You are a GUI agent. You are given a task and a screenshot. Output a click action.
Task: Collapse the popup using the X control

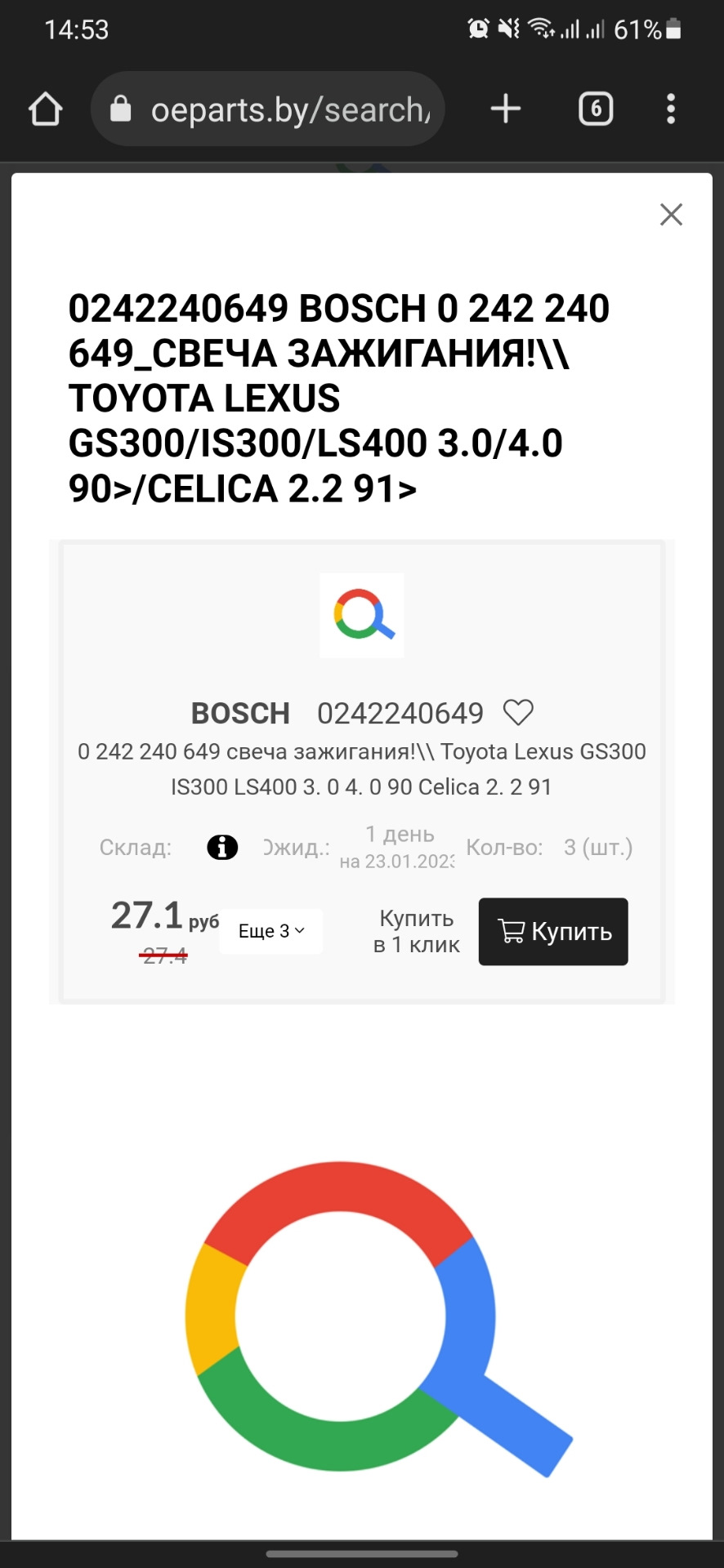pyautogui.click(x=671, y=215)
